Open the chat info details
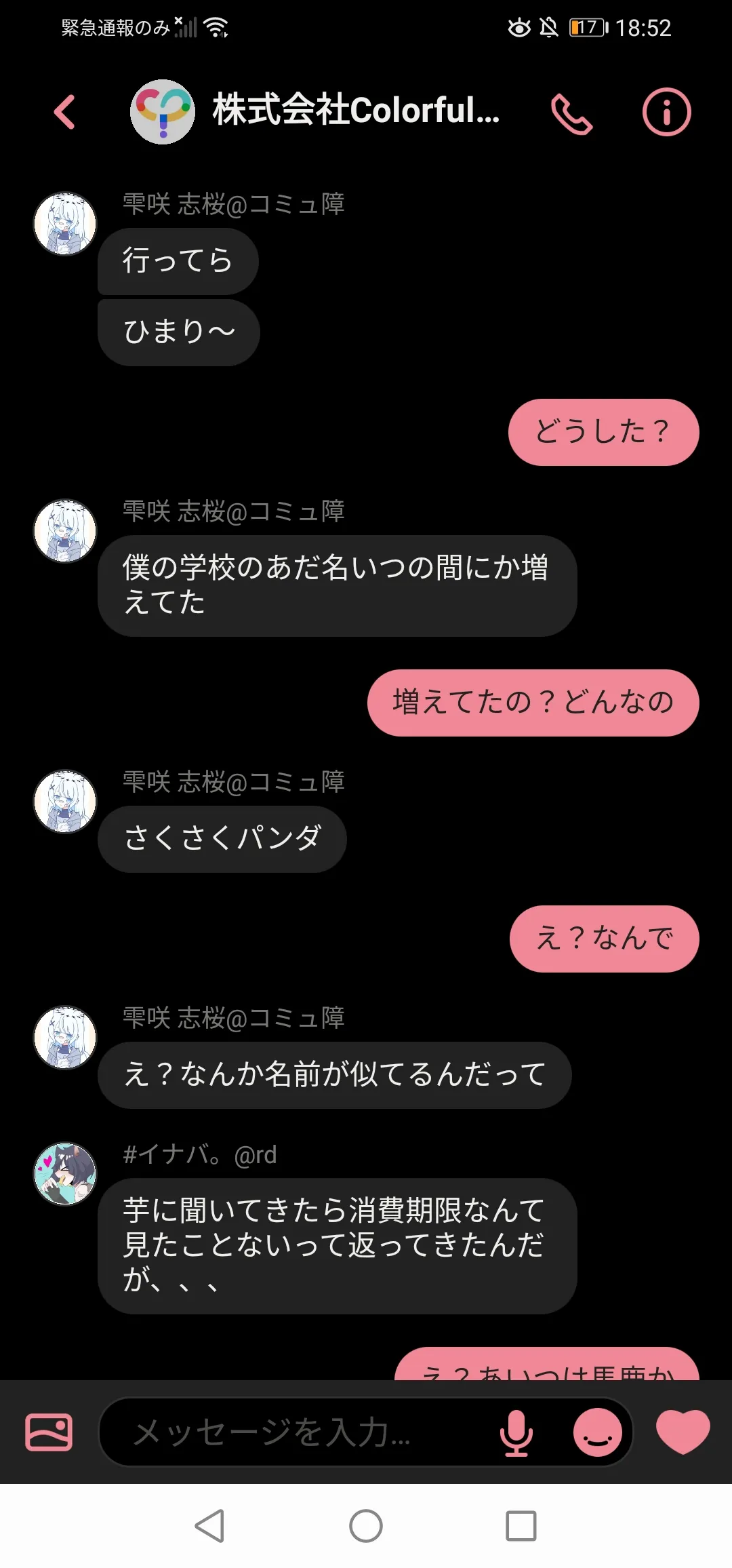 [x=666, y=112]
